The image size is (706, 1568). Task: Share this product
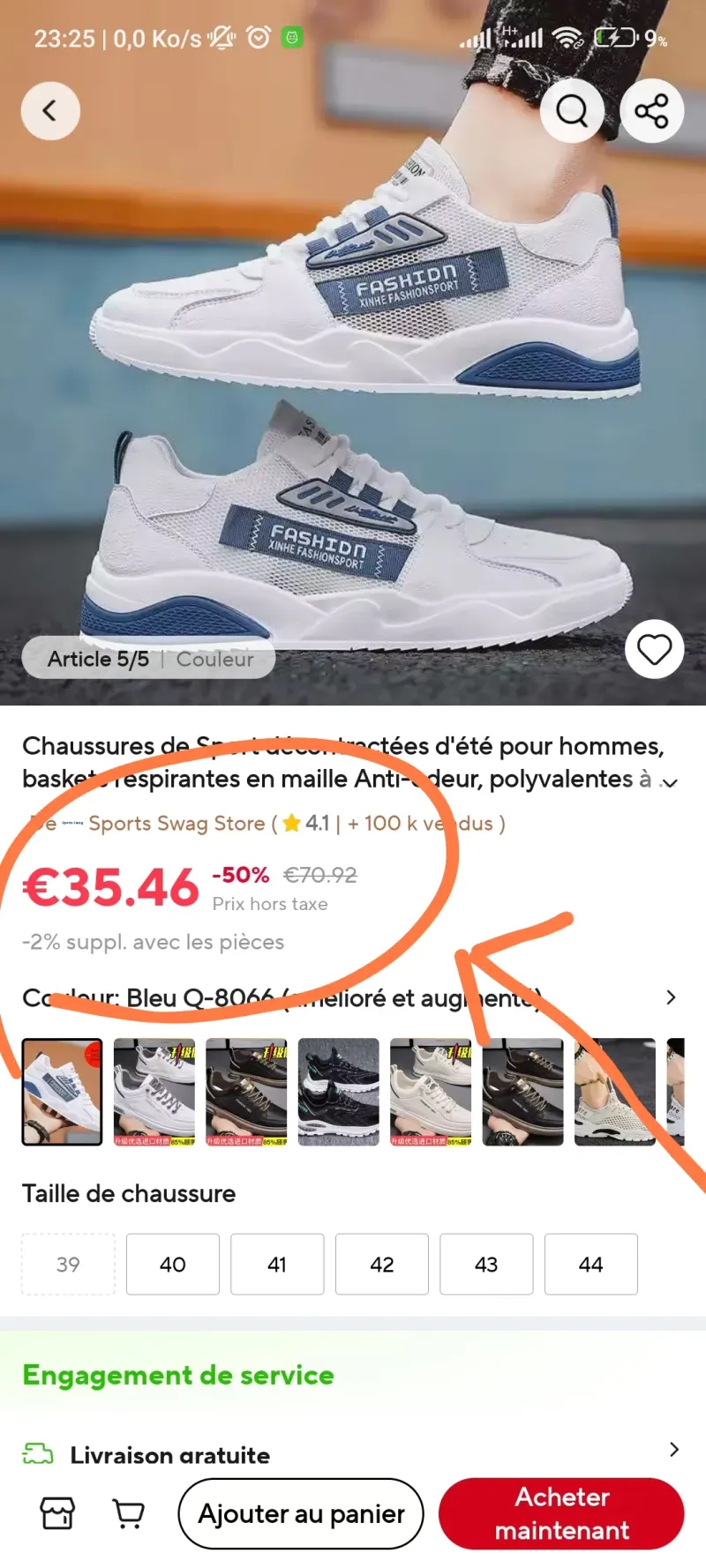coord(651,111)
